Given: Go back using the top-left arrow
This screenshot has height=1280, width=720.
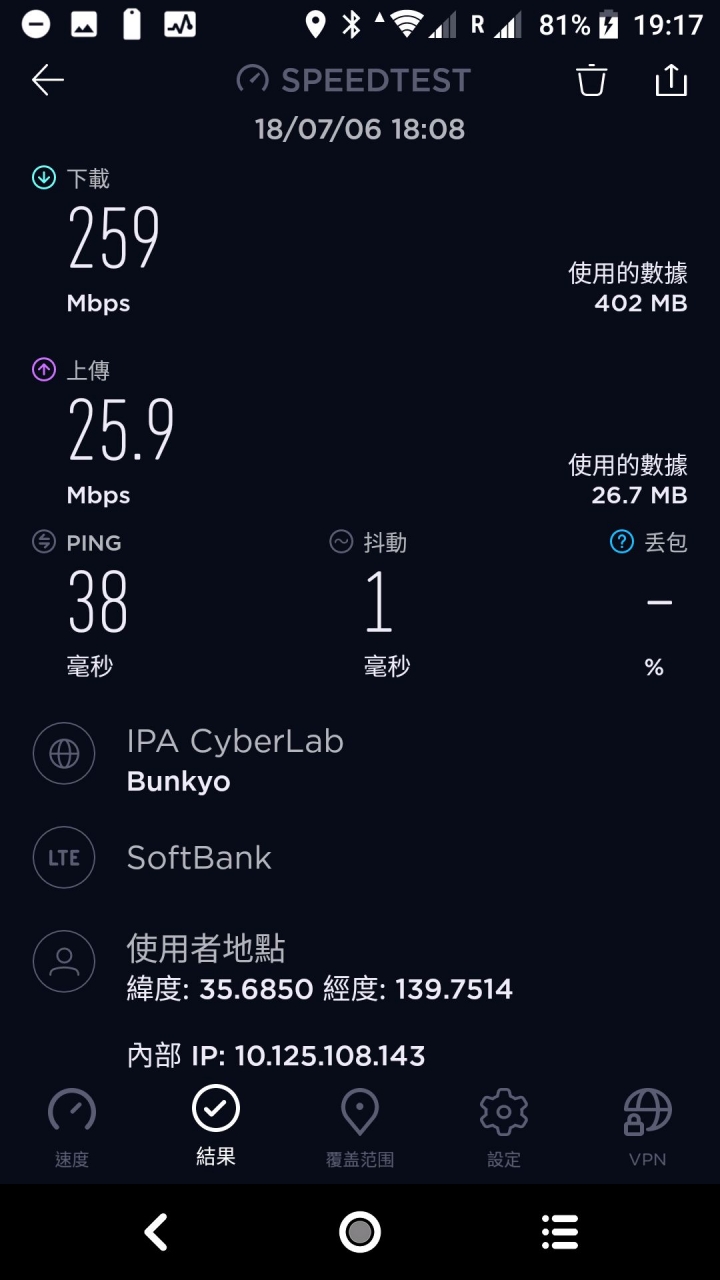Looking at the screenshot, I should point(47,80).
